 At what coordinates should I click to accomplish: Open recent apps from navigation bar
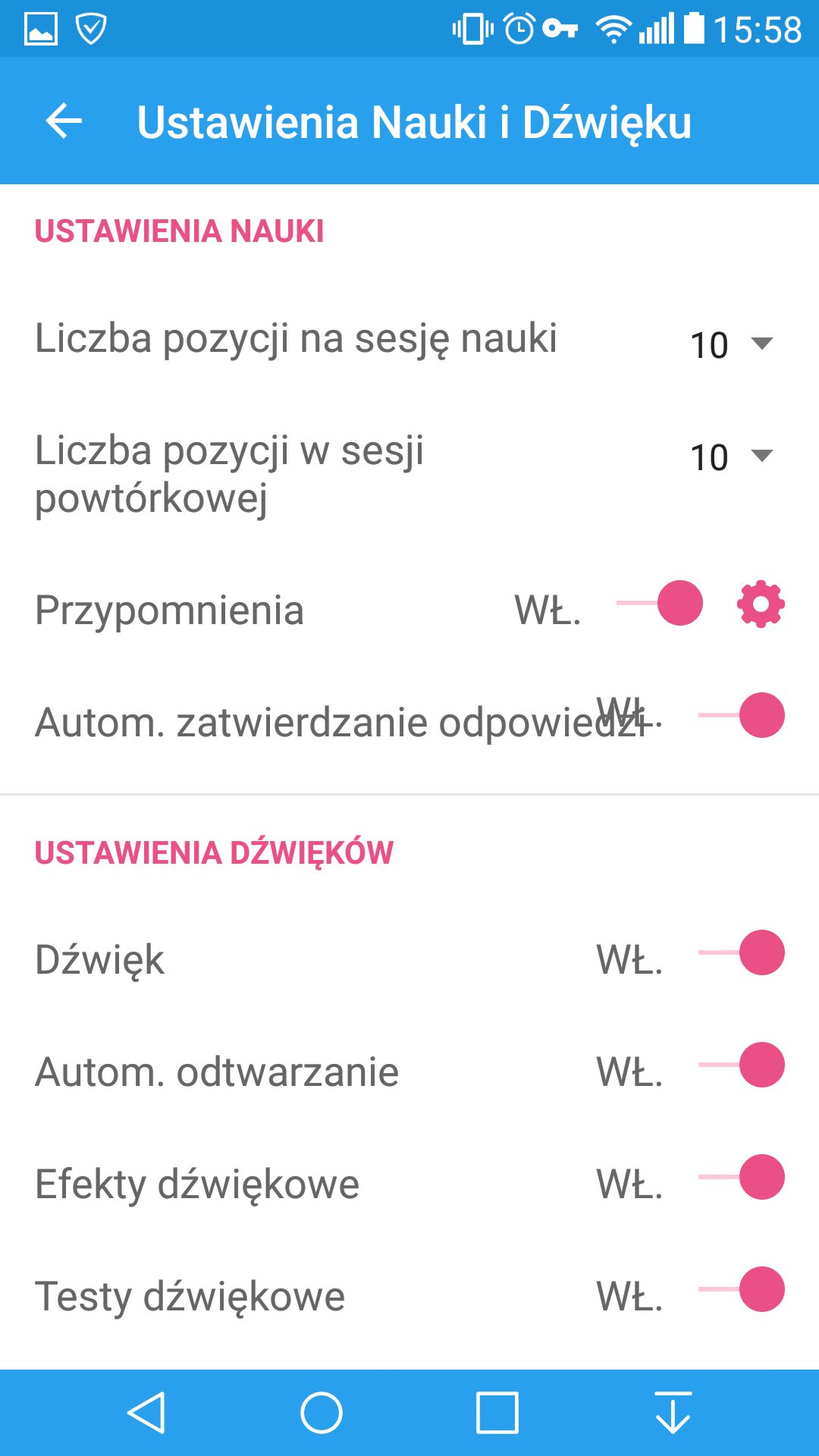pyautogui.click(x=497, y=1413)
